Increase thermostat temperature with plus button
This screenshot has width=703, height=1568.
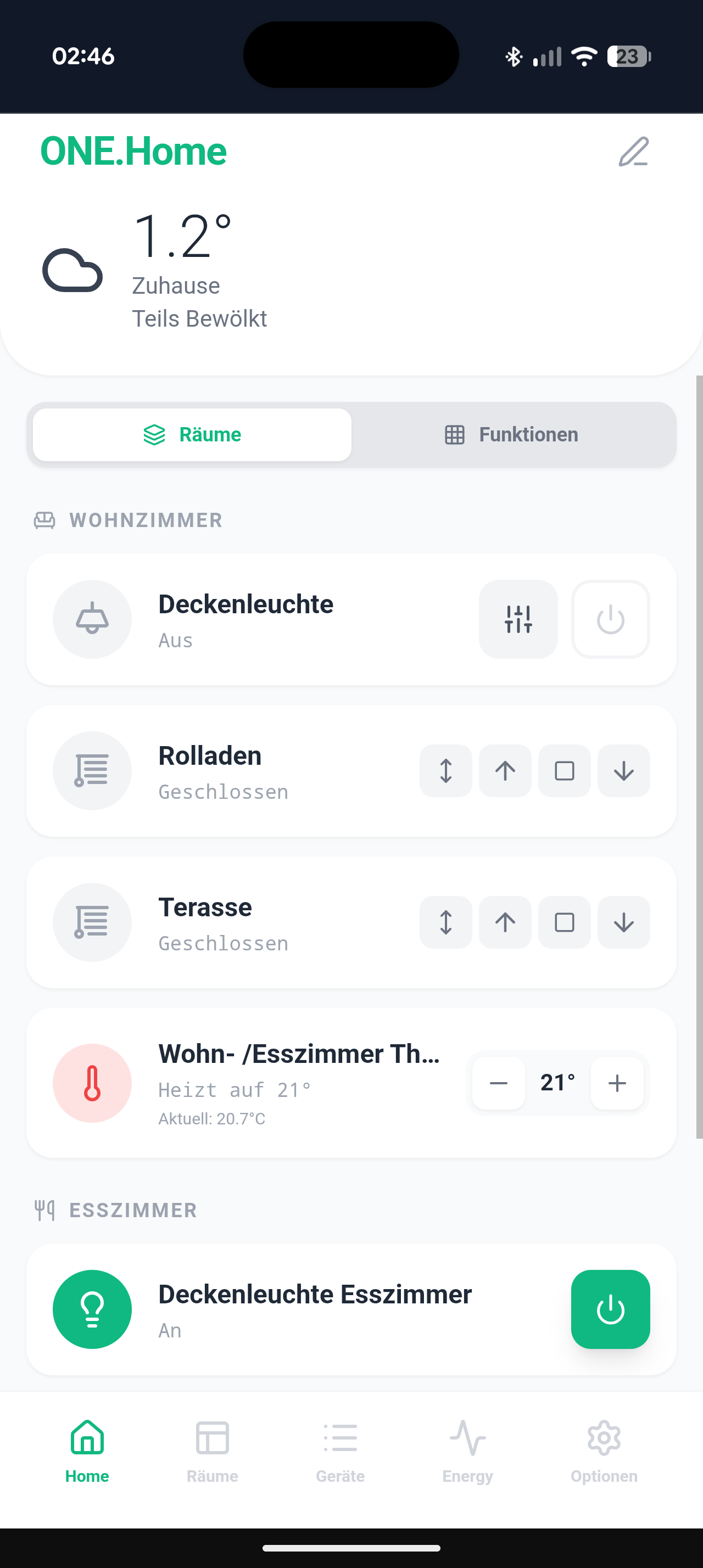click(616, 1083)
